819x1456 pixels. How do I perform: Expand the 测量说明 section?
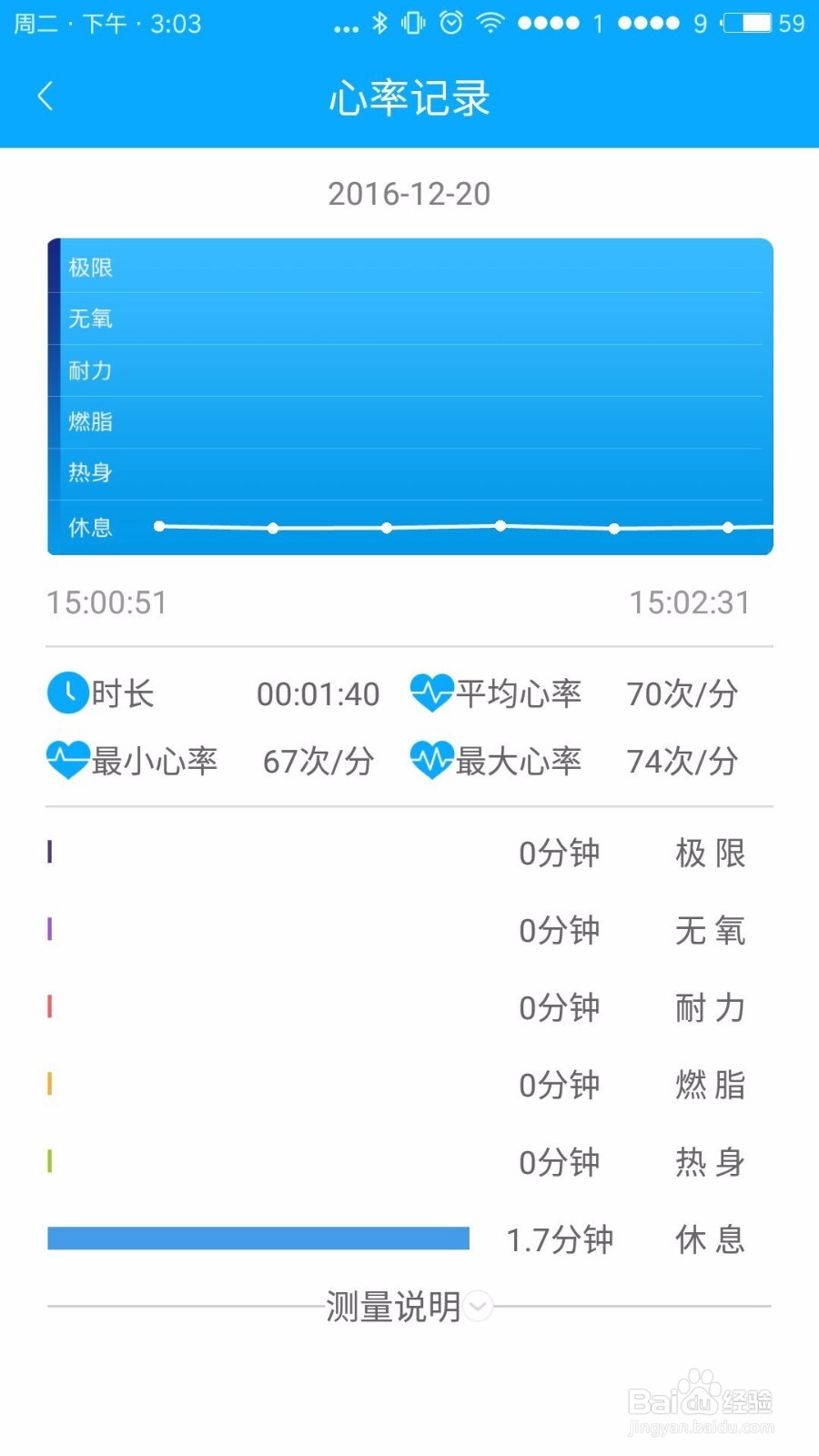tap(391, 1306)
